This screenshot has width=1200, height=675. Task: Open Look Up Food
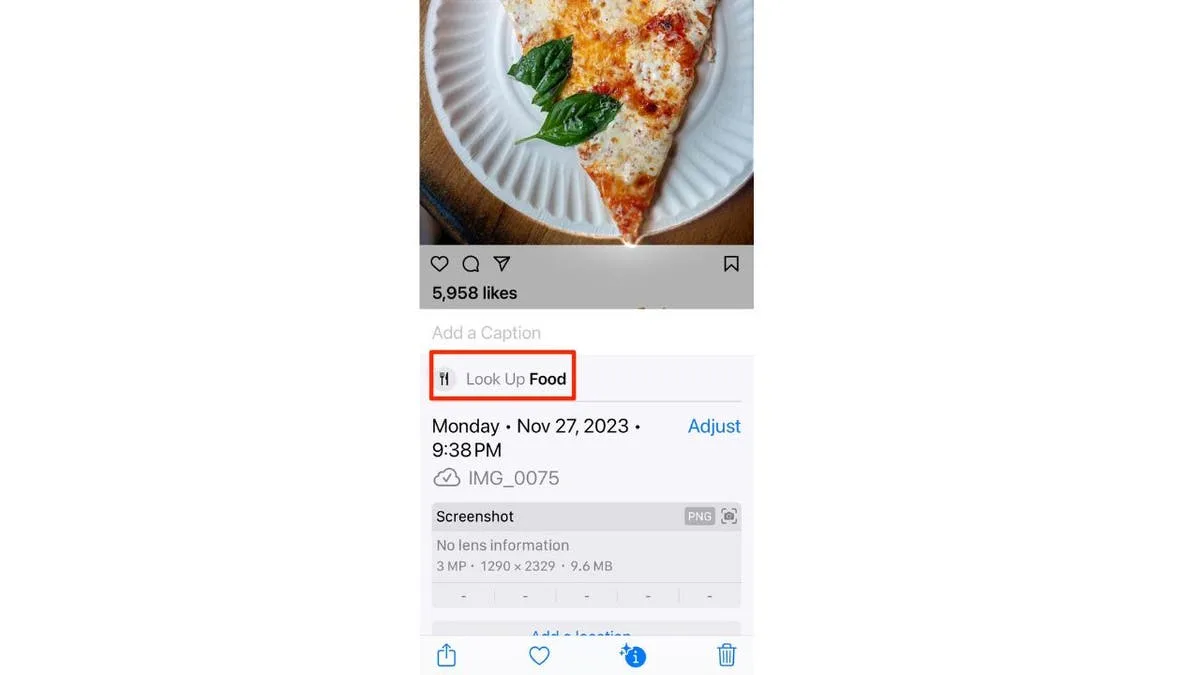coord(503,379)
